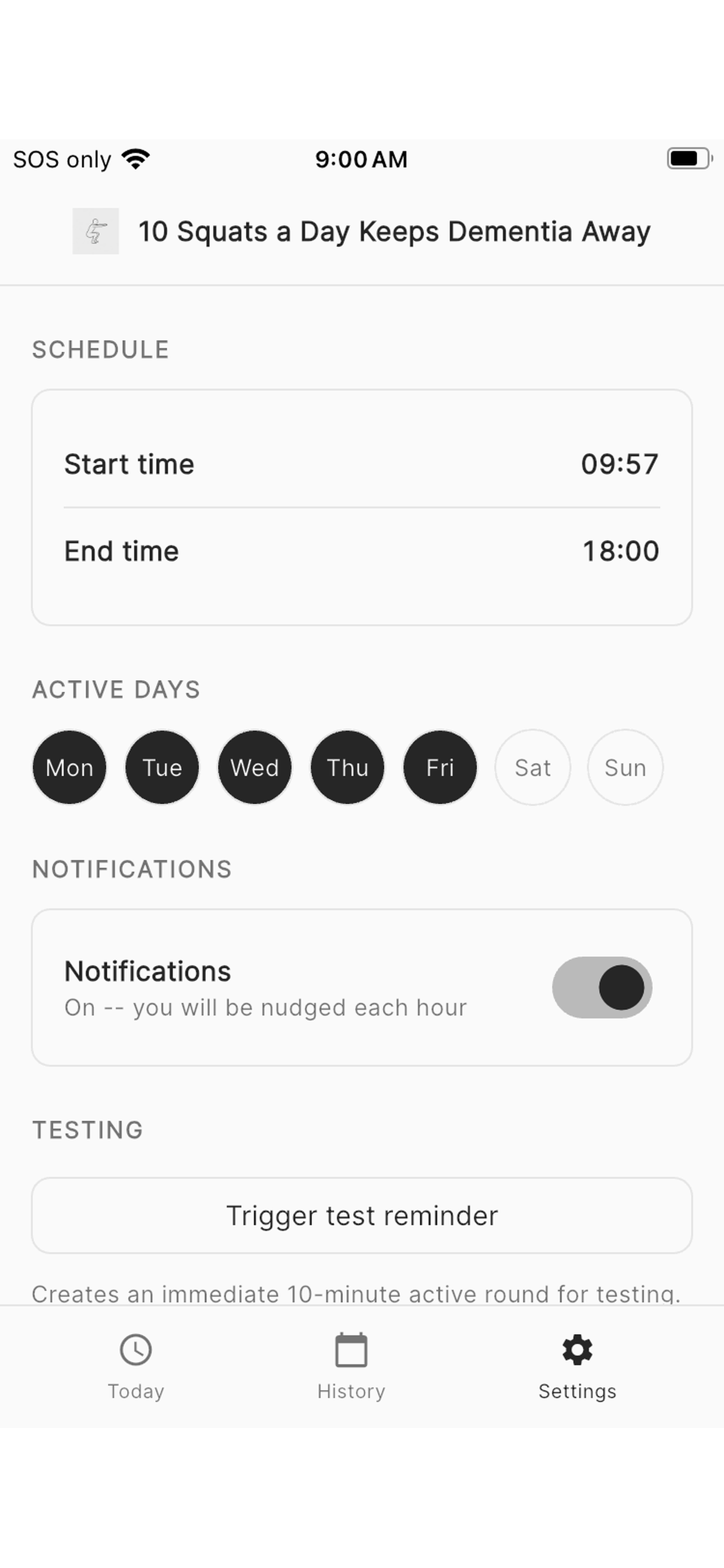Click the battery indicator
The image size is (724, 1568).
click(688, 157)
